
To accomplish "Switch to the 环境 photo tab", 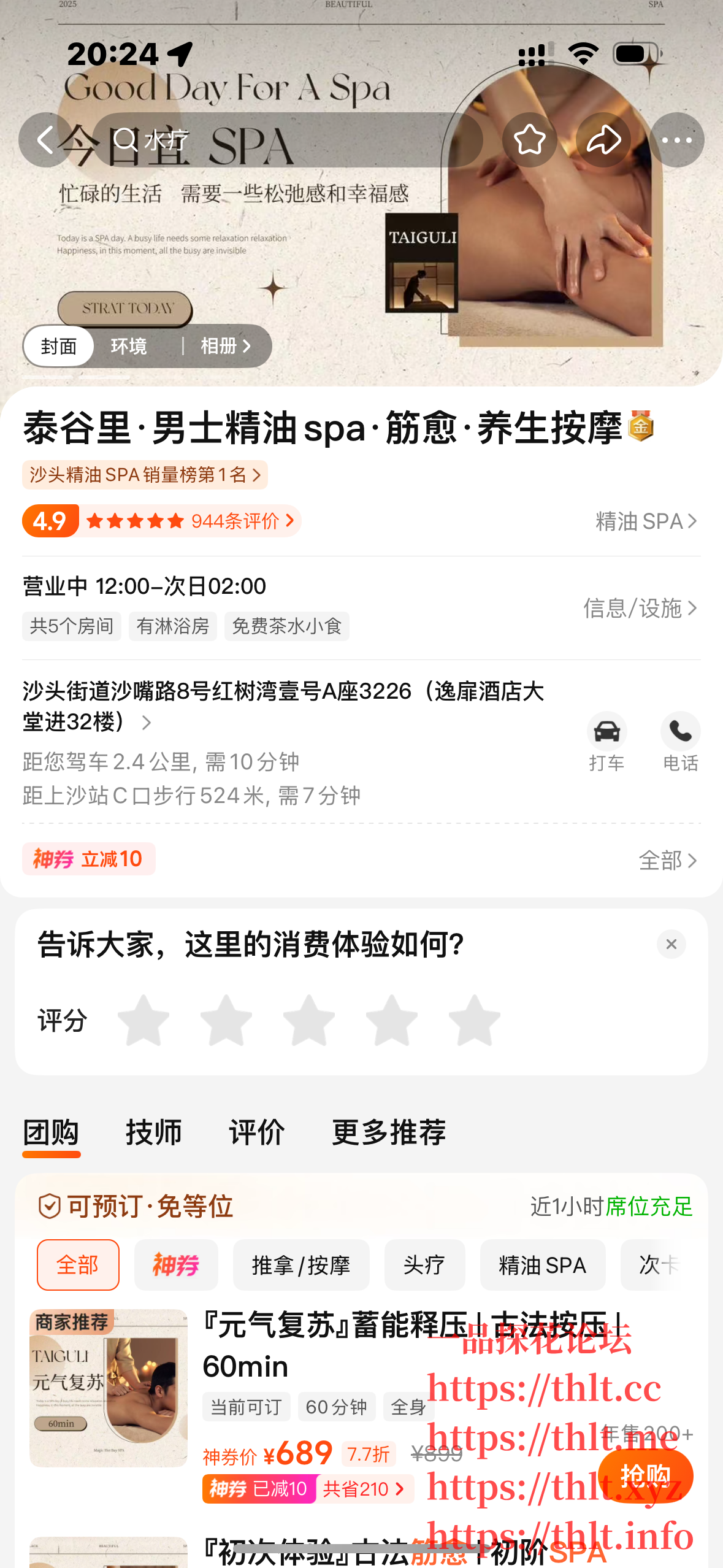I will point(129,347).
